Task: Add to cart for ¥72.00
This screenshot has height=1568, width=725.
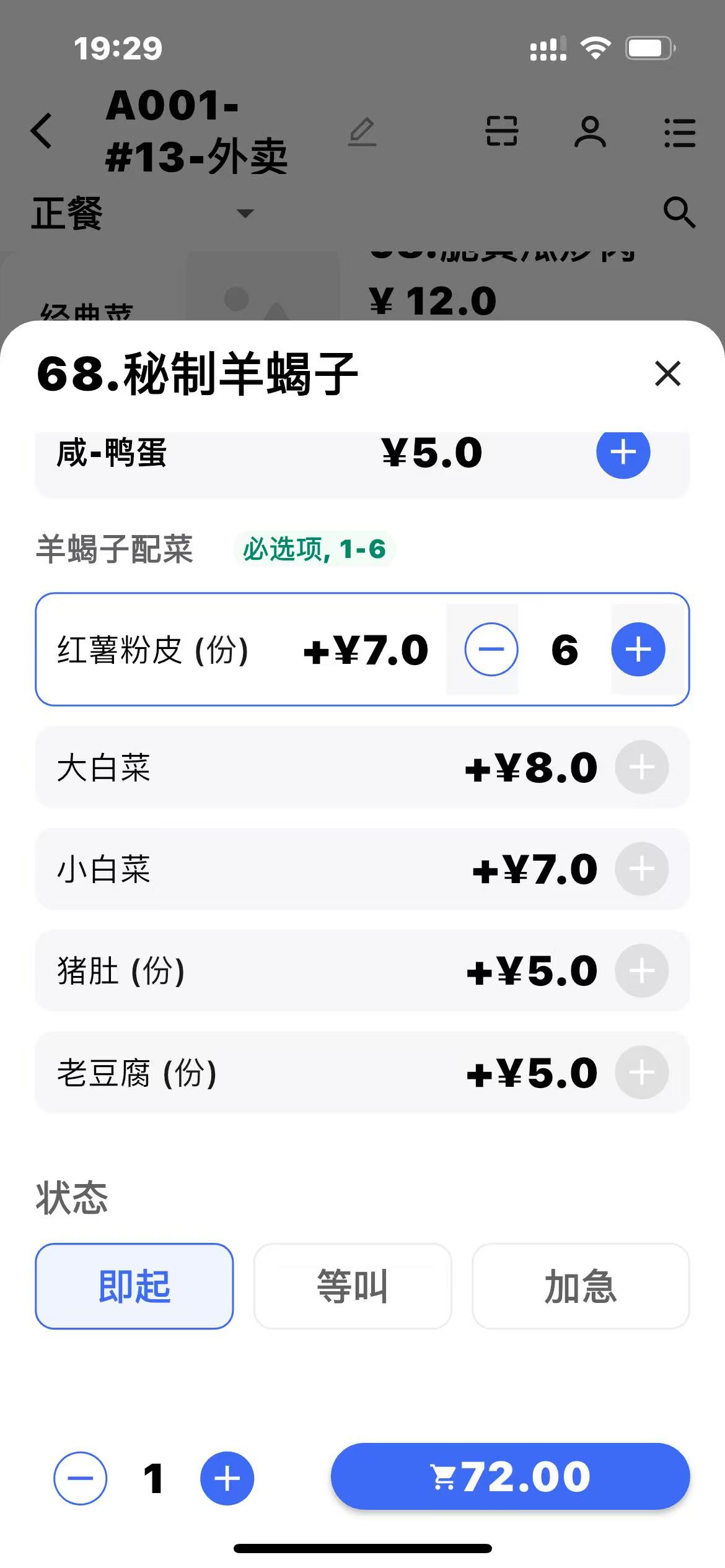Action: coord(510,1476)
